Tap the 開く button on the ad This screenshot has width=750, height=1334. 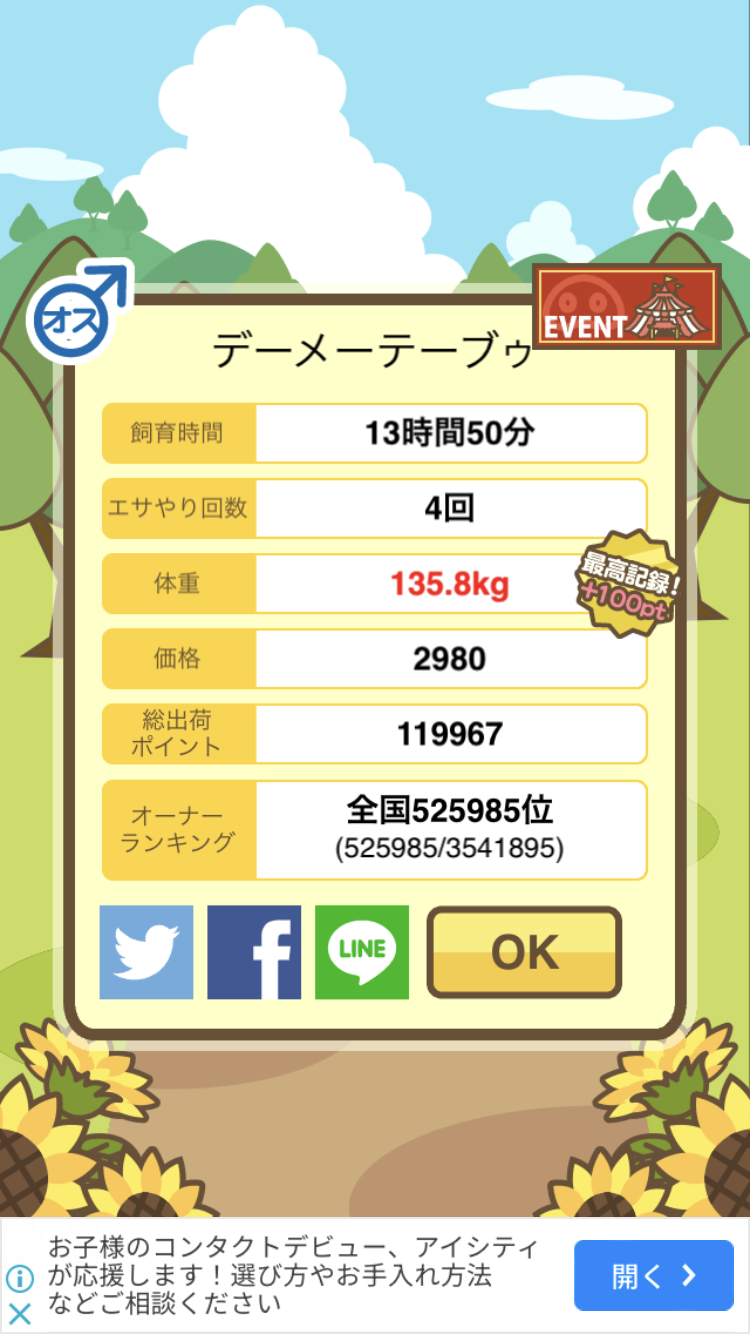pos(653,1275)
